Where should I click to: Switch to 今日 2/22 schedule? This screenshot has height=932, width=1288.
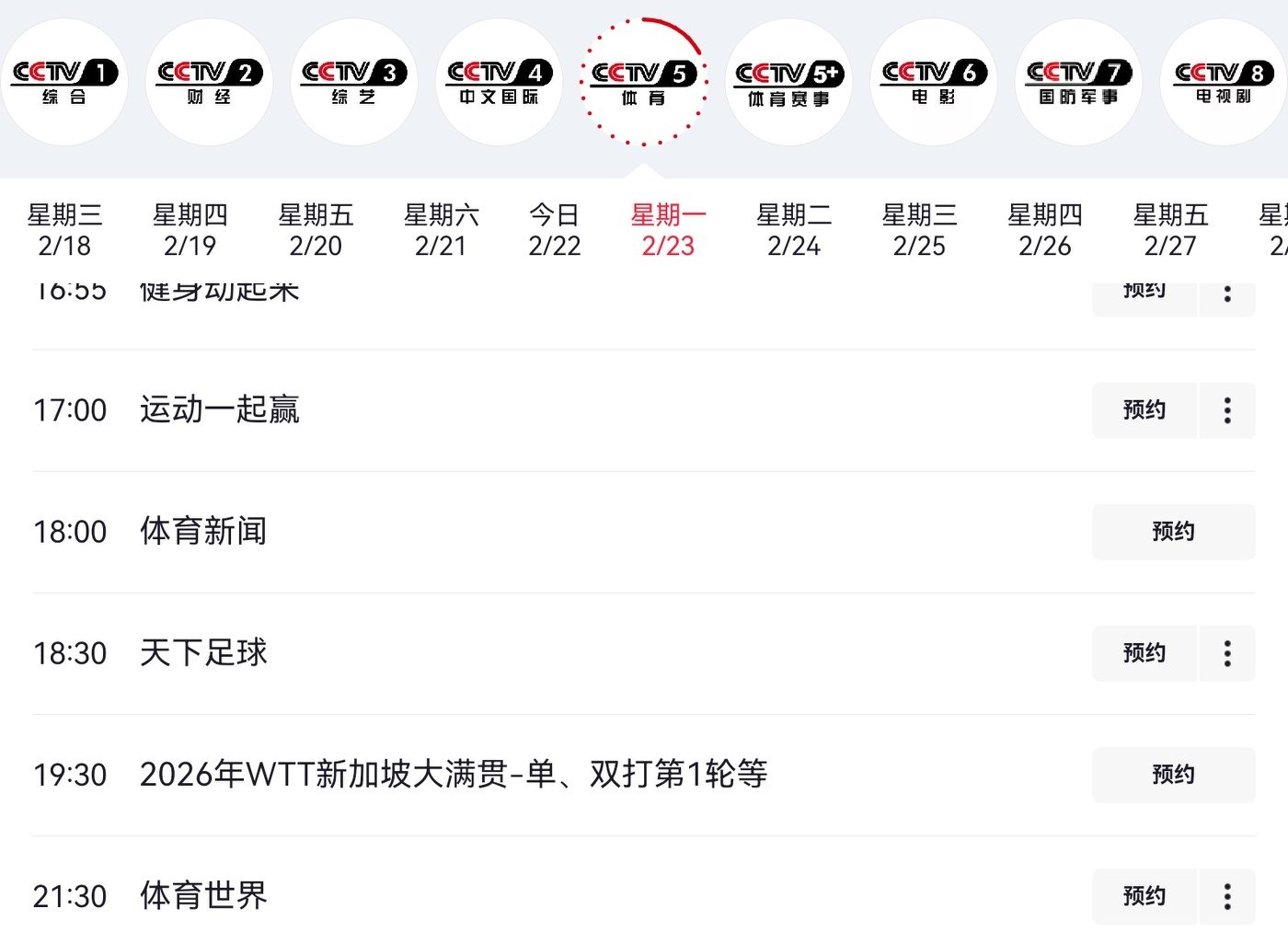point(555,230)
